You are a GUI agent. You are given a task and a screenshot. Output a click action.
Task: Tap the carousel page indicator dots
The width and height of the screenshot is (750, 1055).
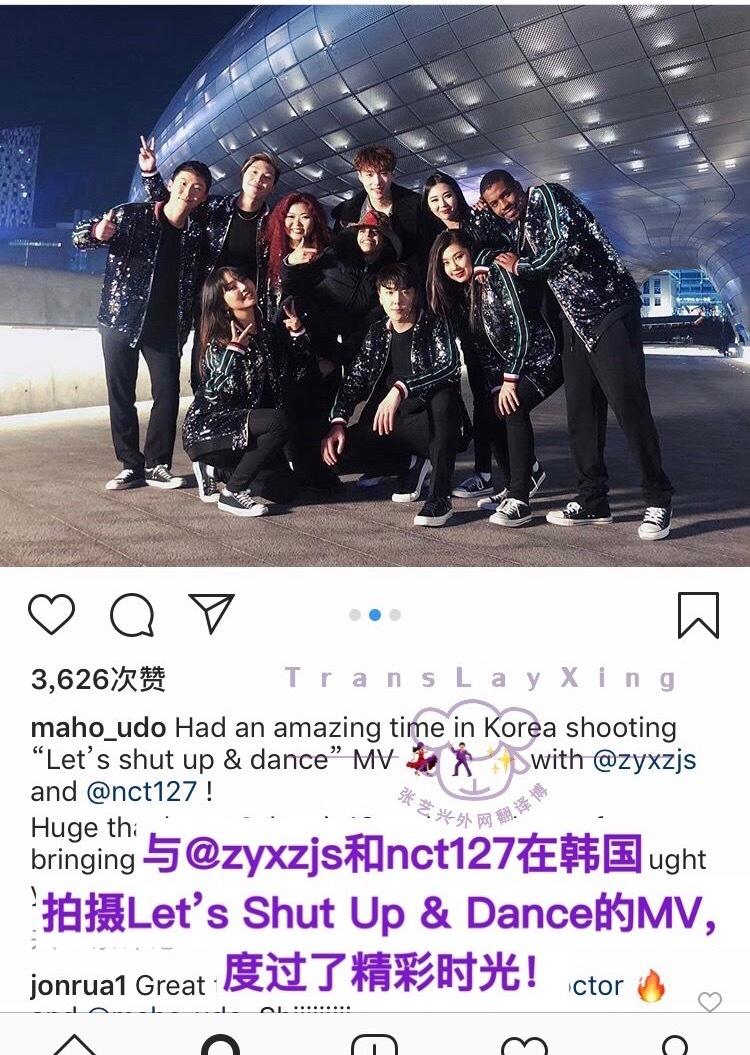coord(375,615)
